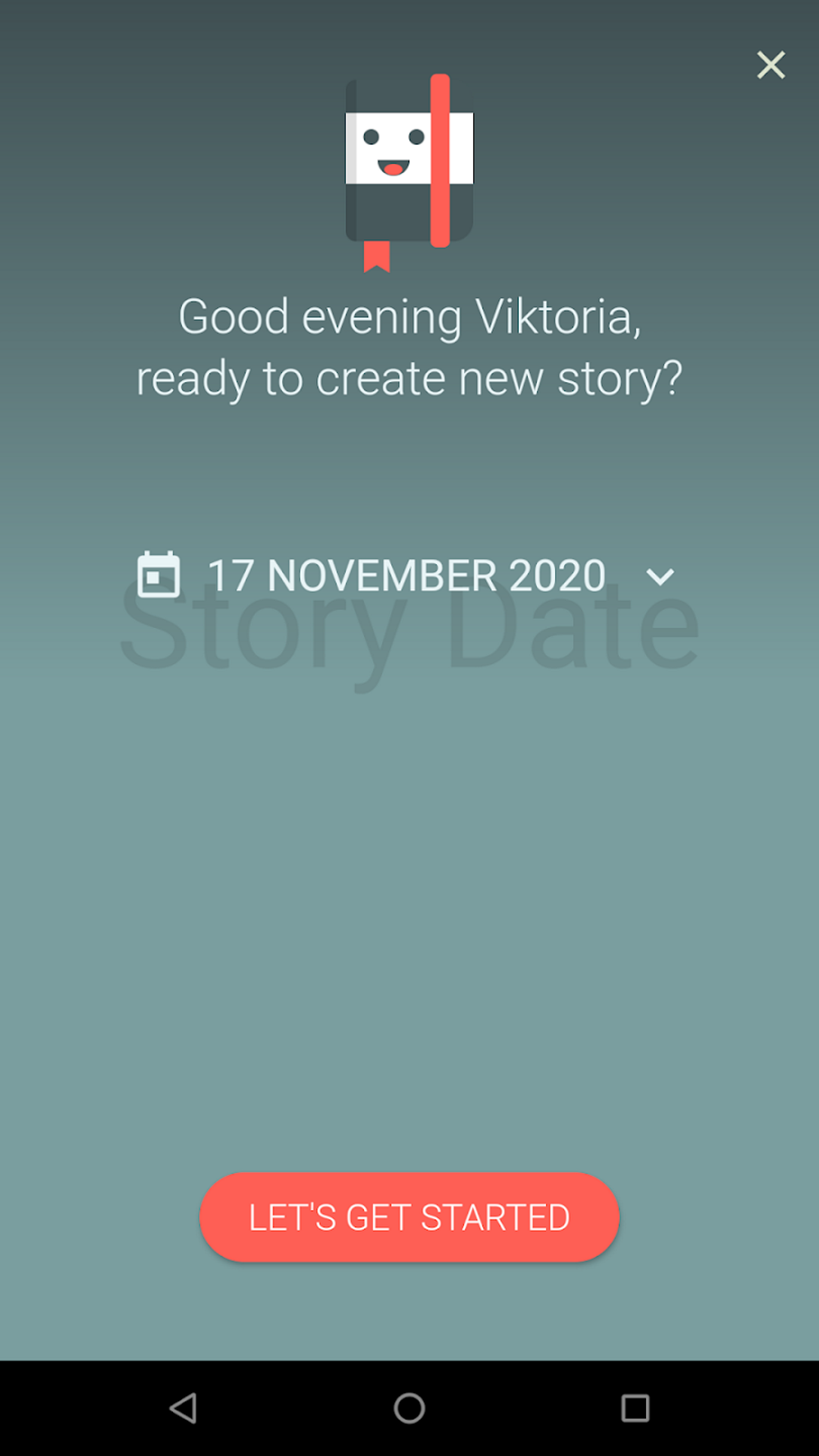Tap the Let's Get Started button
Viewport: 819px width, 1456px height.
[409, 1217]
